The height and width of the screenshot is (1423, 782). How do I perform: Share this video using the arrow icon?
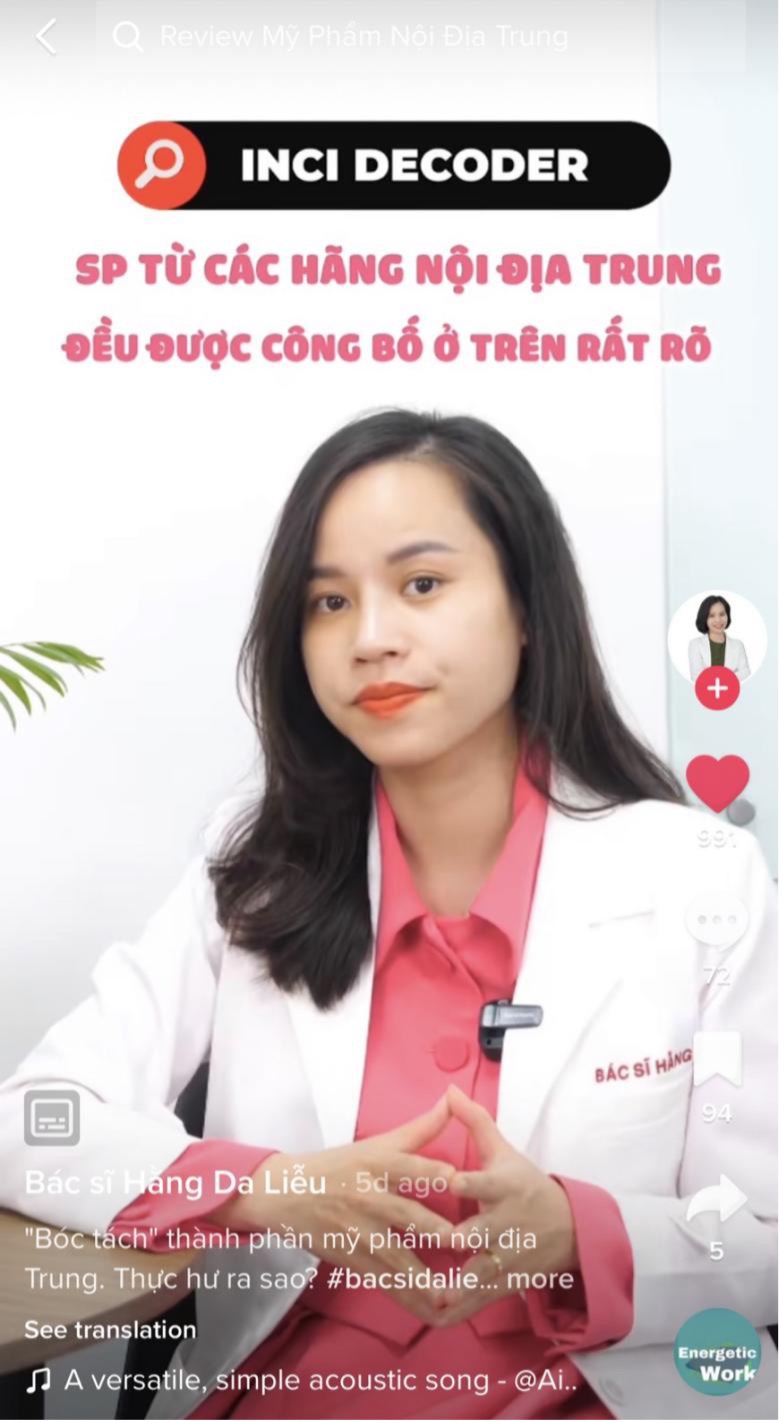[x=717, y=1200]
